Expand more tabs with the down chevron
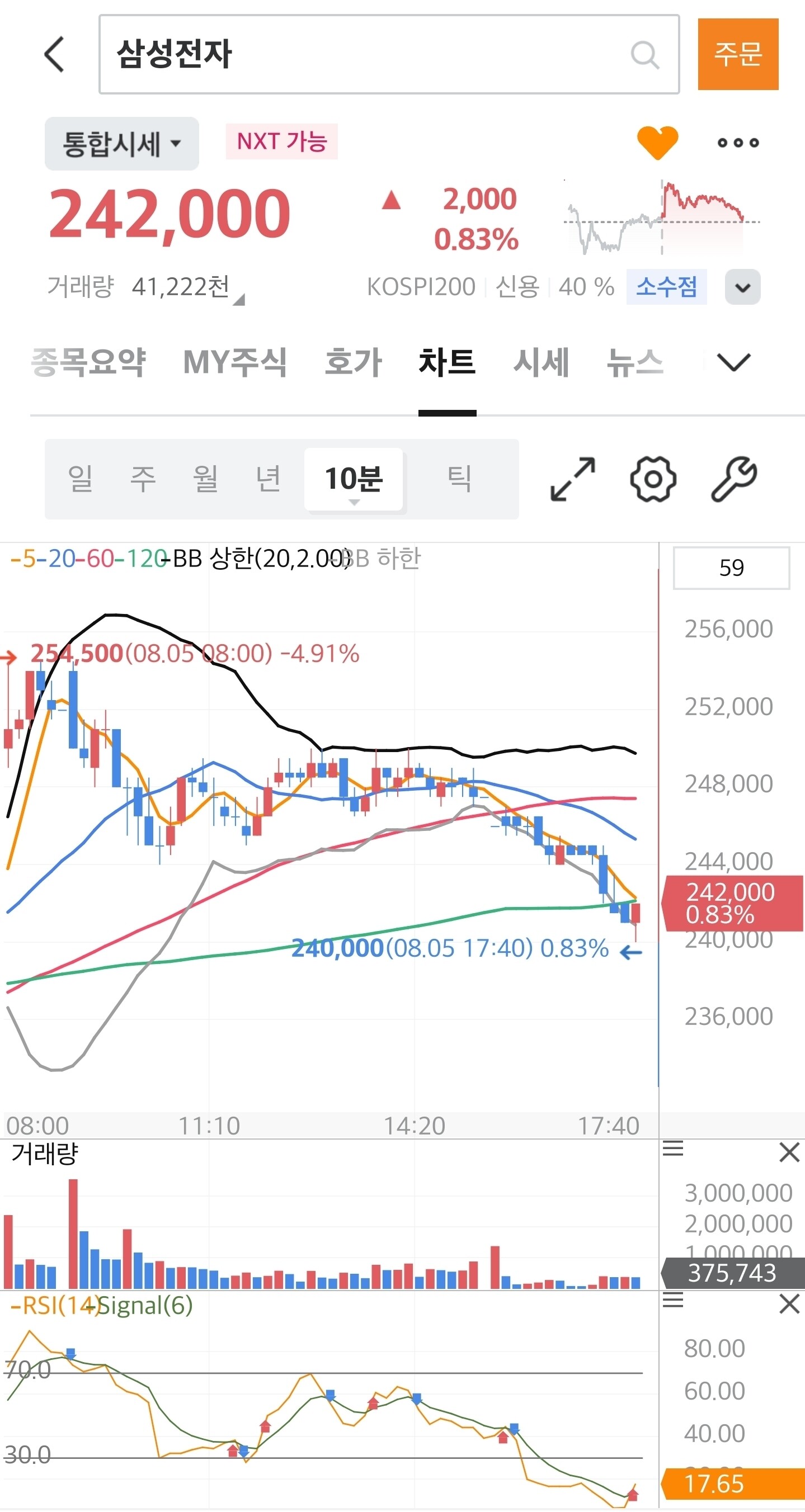805x1512 pixels. 734,362
